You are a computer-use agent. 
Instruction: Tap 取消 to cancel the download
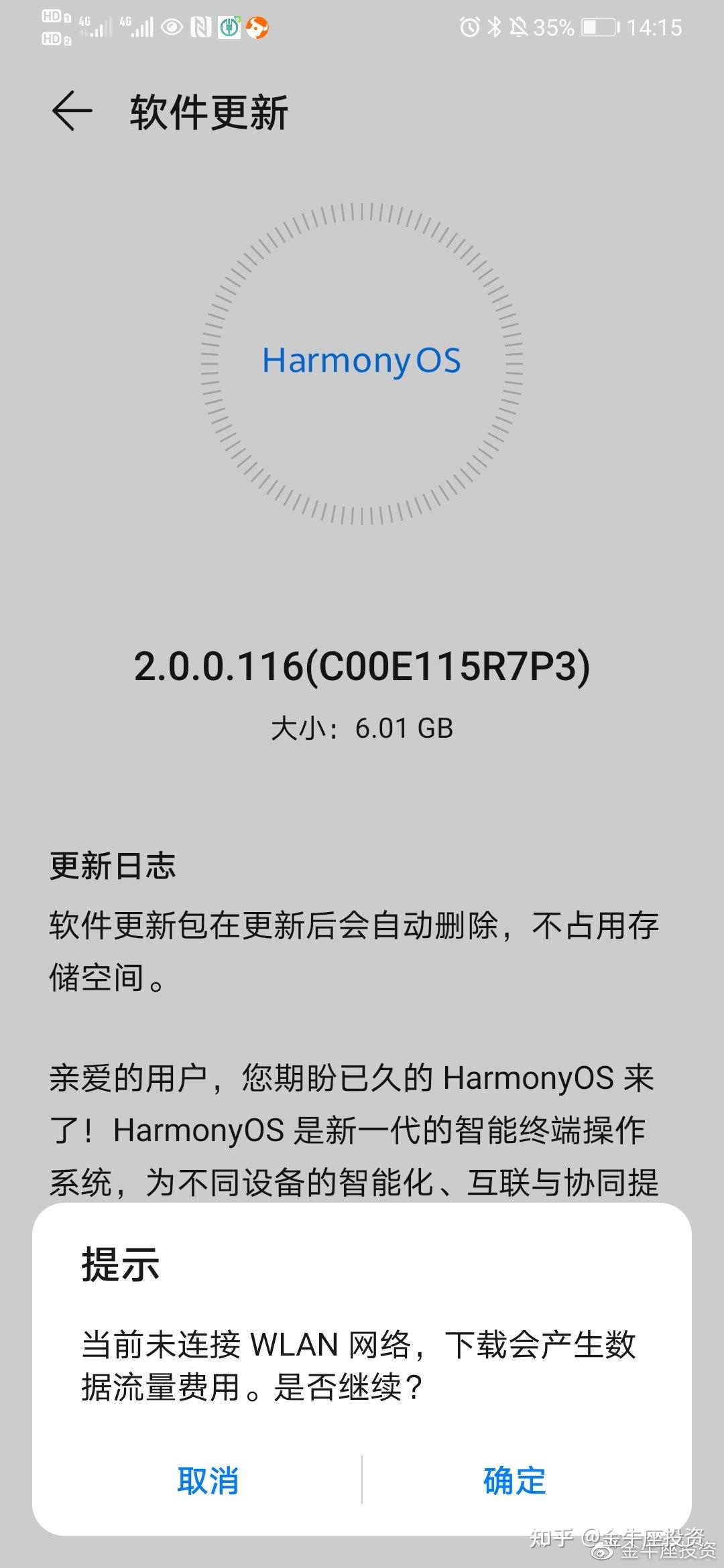pyautogui.click(x=208, y=1480)
